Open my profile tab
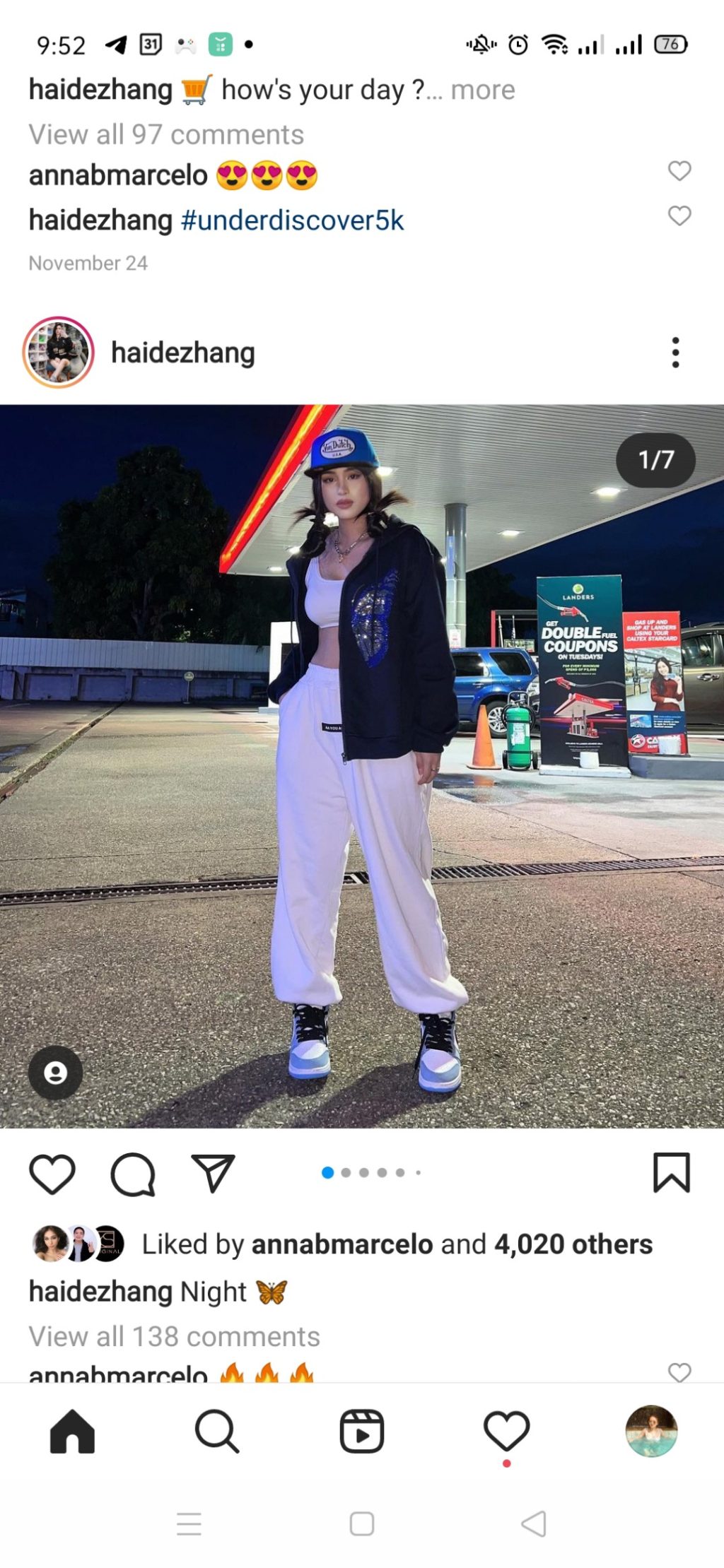 click(x=651, y=1431)
